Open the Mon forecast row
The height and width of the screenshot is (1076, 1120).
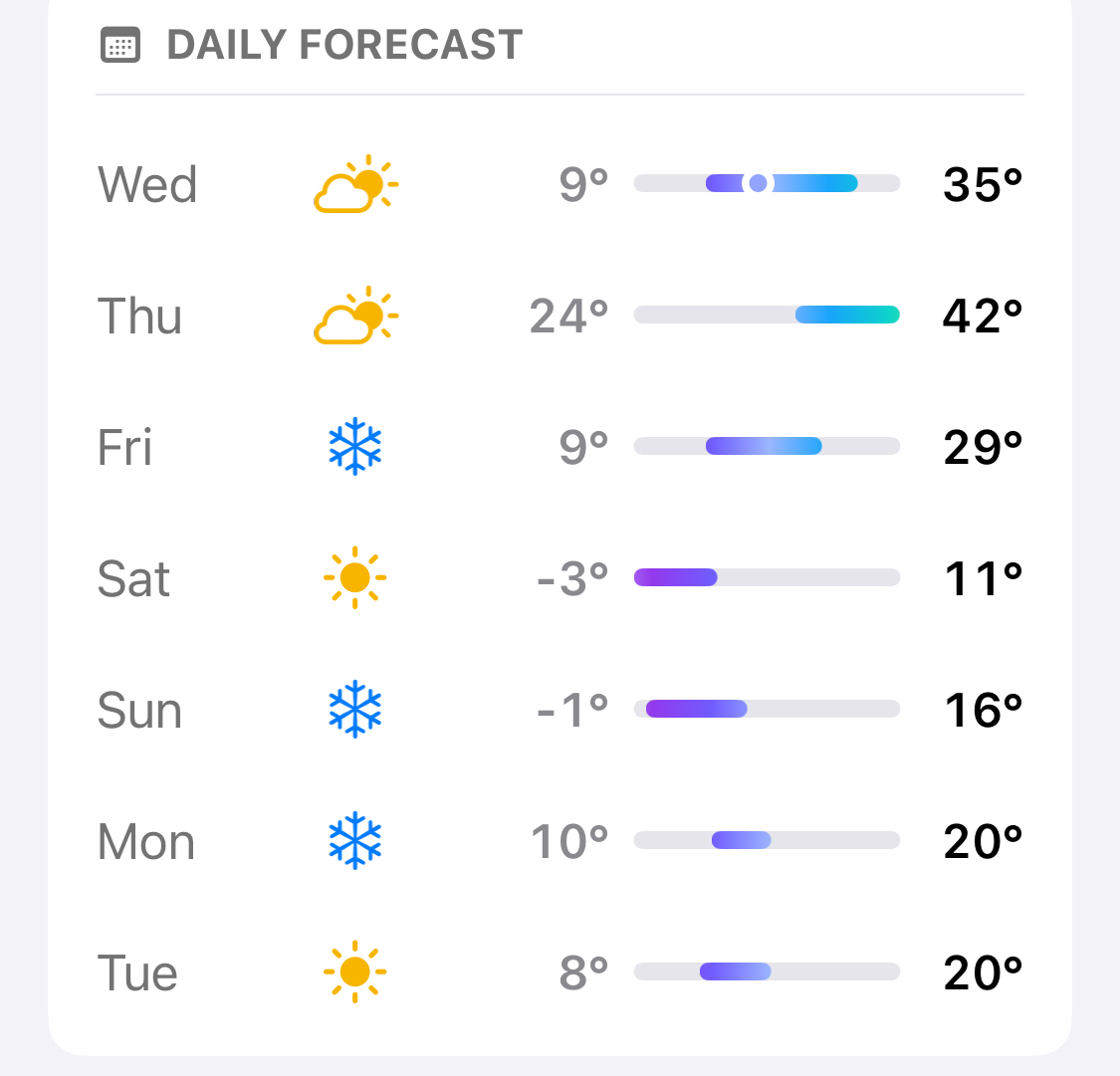(x=560, y=841)
